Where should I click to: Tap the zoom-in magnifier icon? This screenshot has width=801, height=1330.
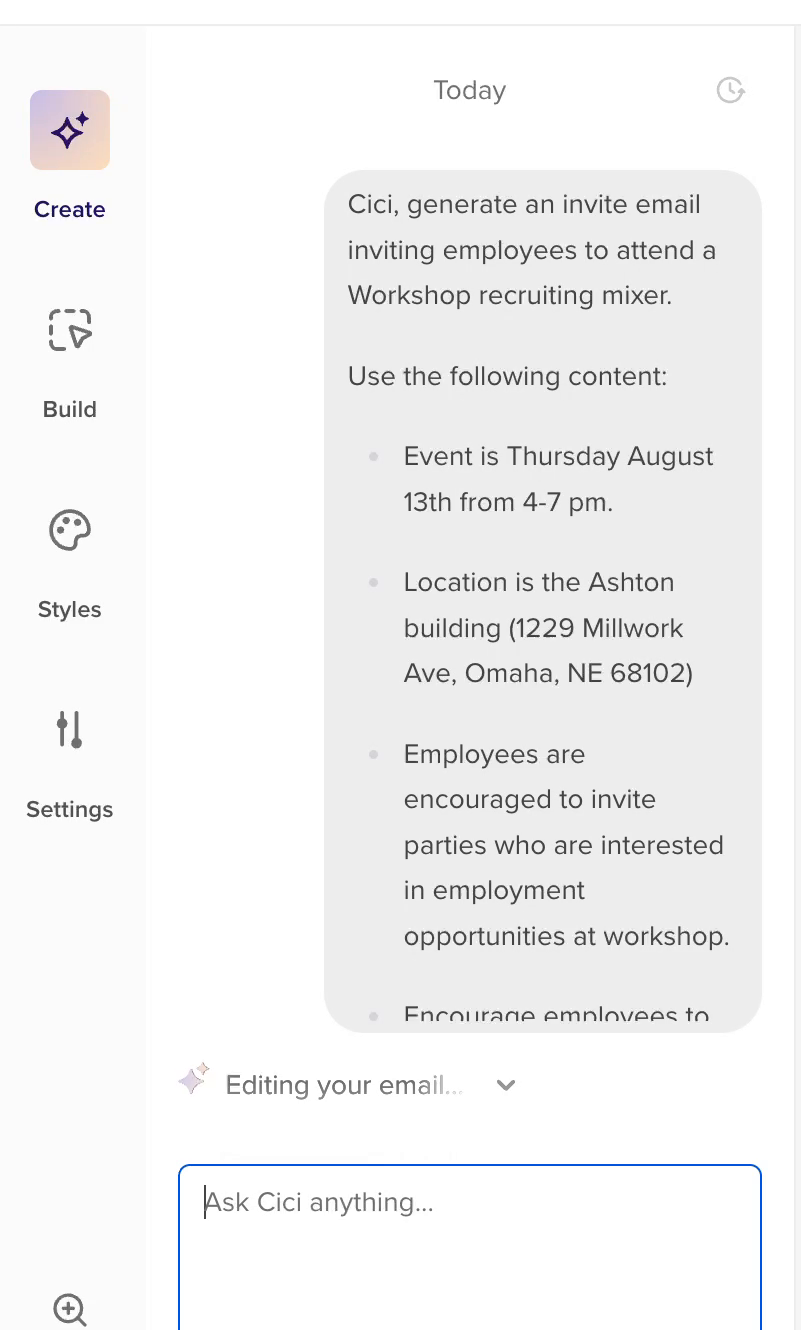(70, 1309)
